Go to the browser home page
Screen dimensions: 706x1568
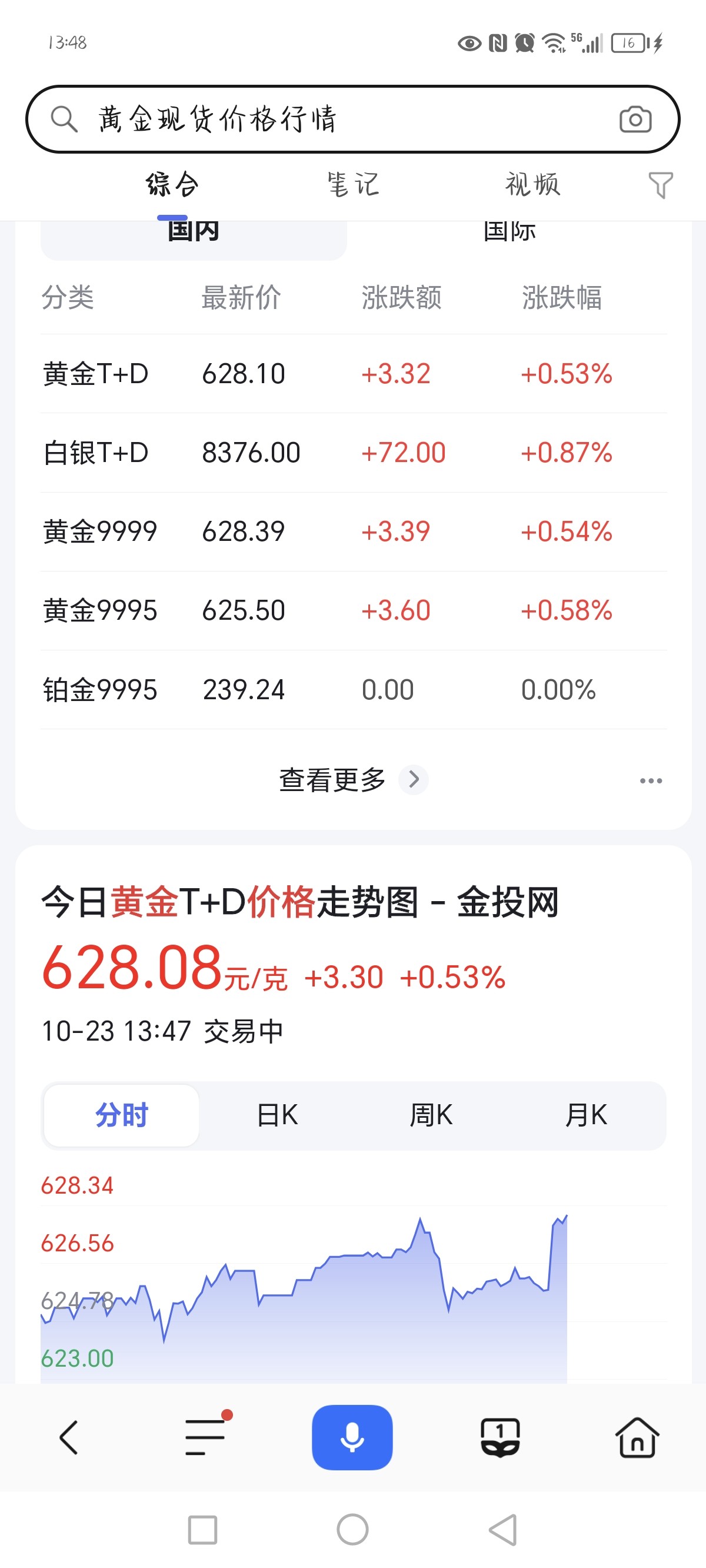click(x=637, y=1437)
